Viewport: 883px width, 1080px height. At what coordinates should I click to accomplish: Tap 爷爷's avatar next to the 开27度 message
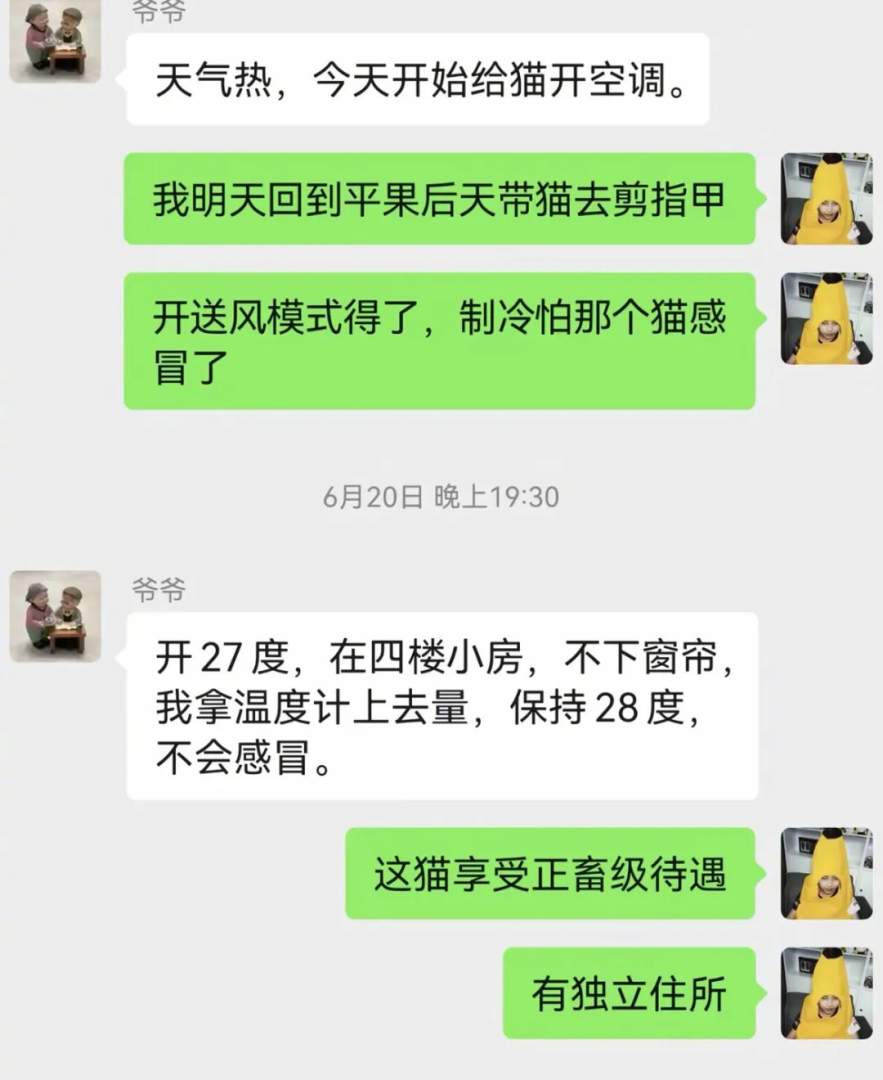pos(55,616)
